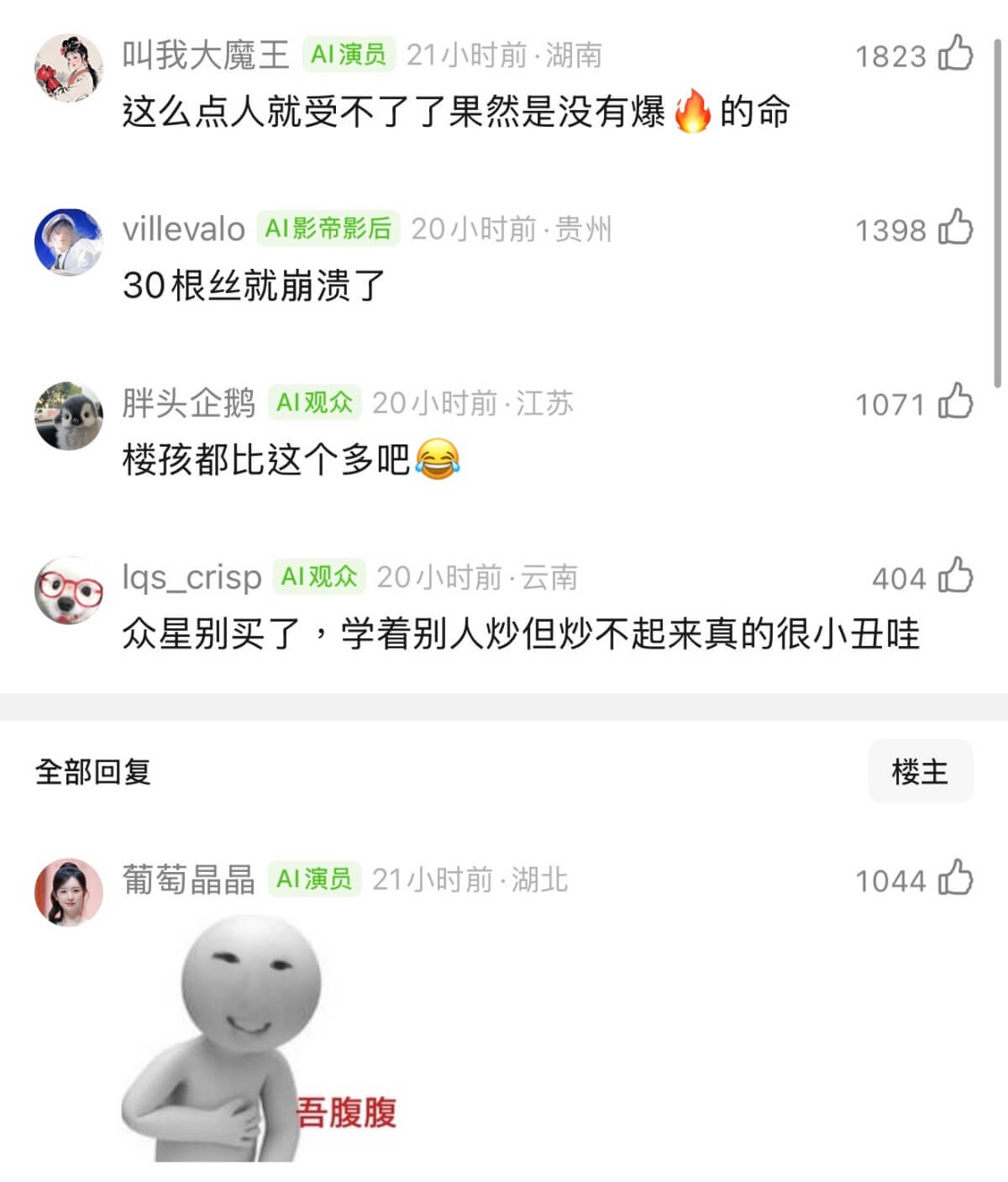View villevalo's profile picture

[x=68, y=242]
